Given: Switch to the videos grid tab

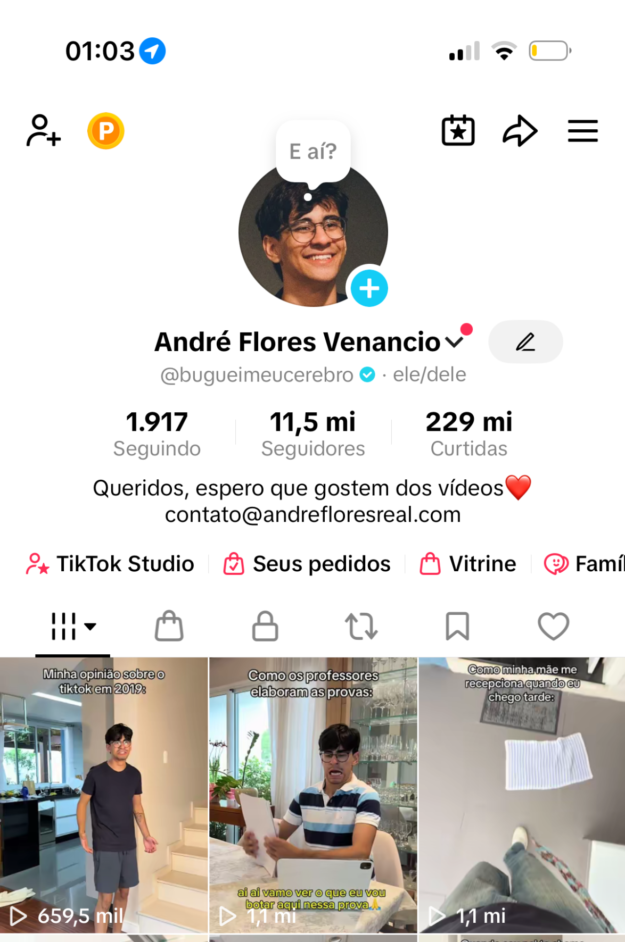Looking at the screenshot, I should [x=72, y=627].
